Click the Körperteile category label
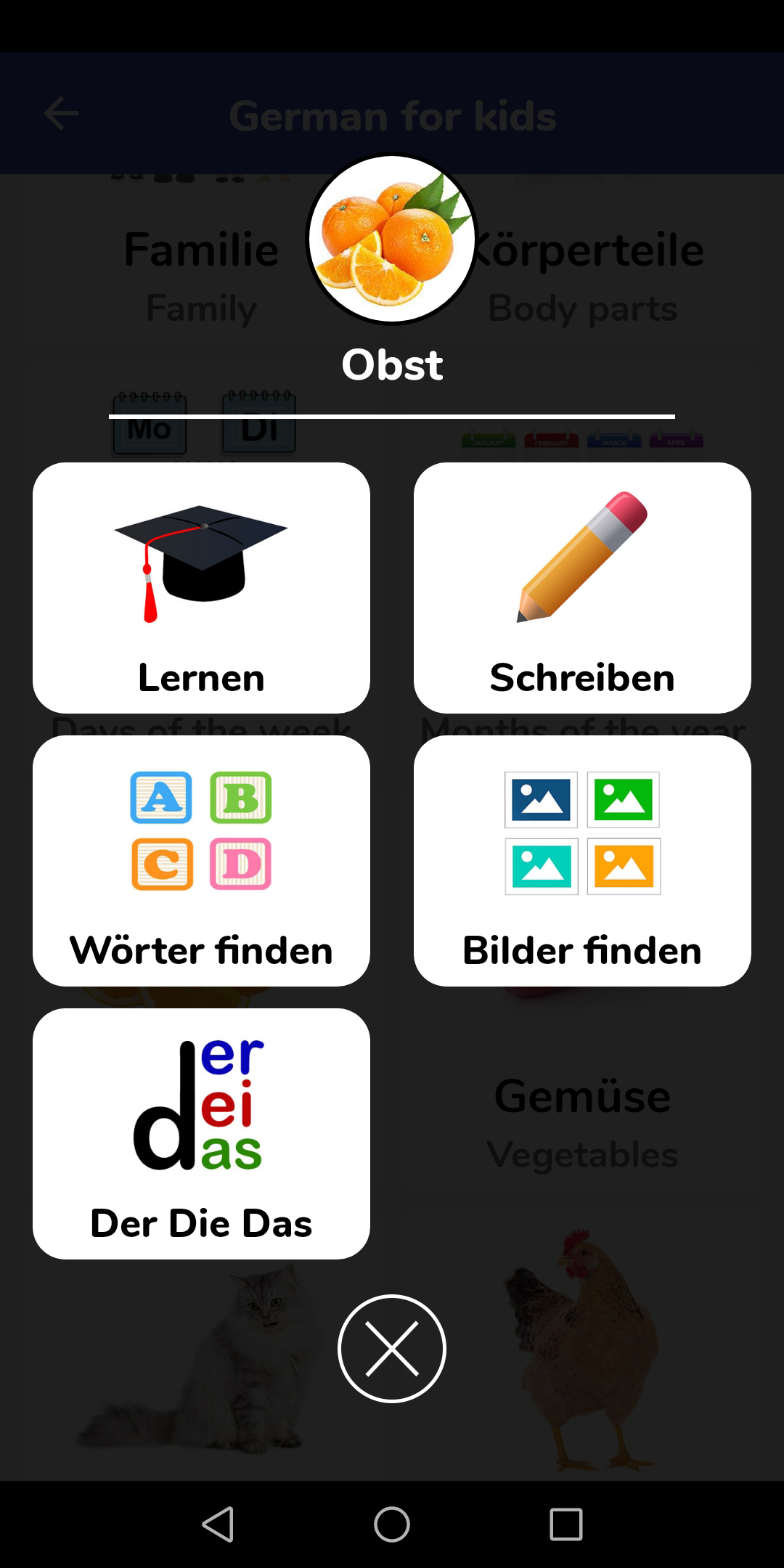784x1568 pixels. coord(587,249)
